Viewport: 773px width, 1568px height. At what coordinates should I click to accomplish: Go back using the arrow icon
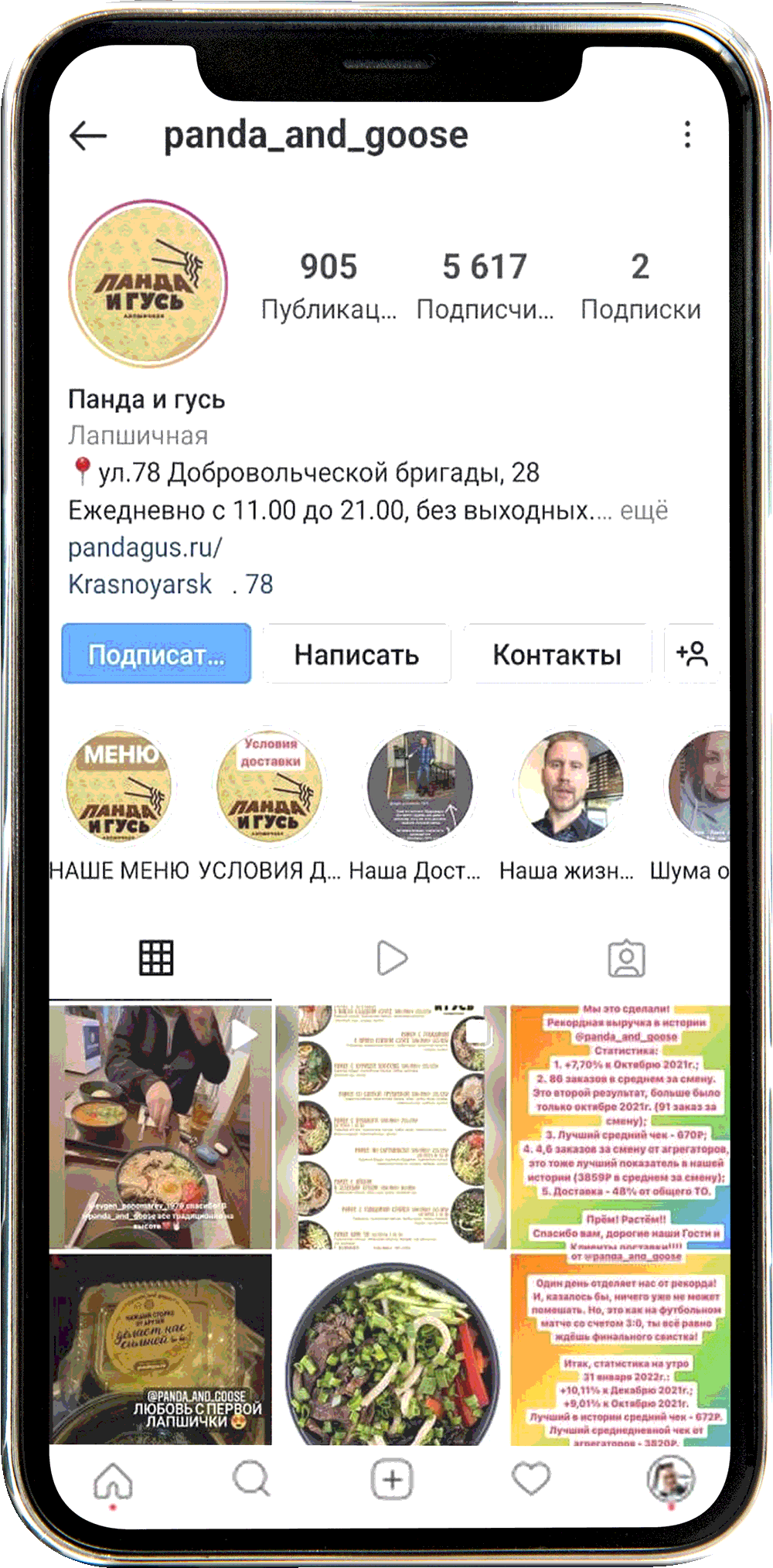(x=88, y=136)
